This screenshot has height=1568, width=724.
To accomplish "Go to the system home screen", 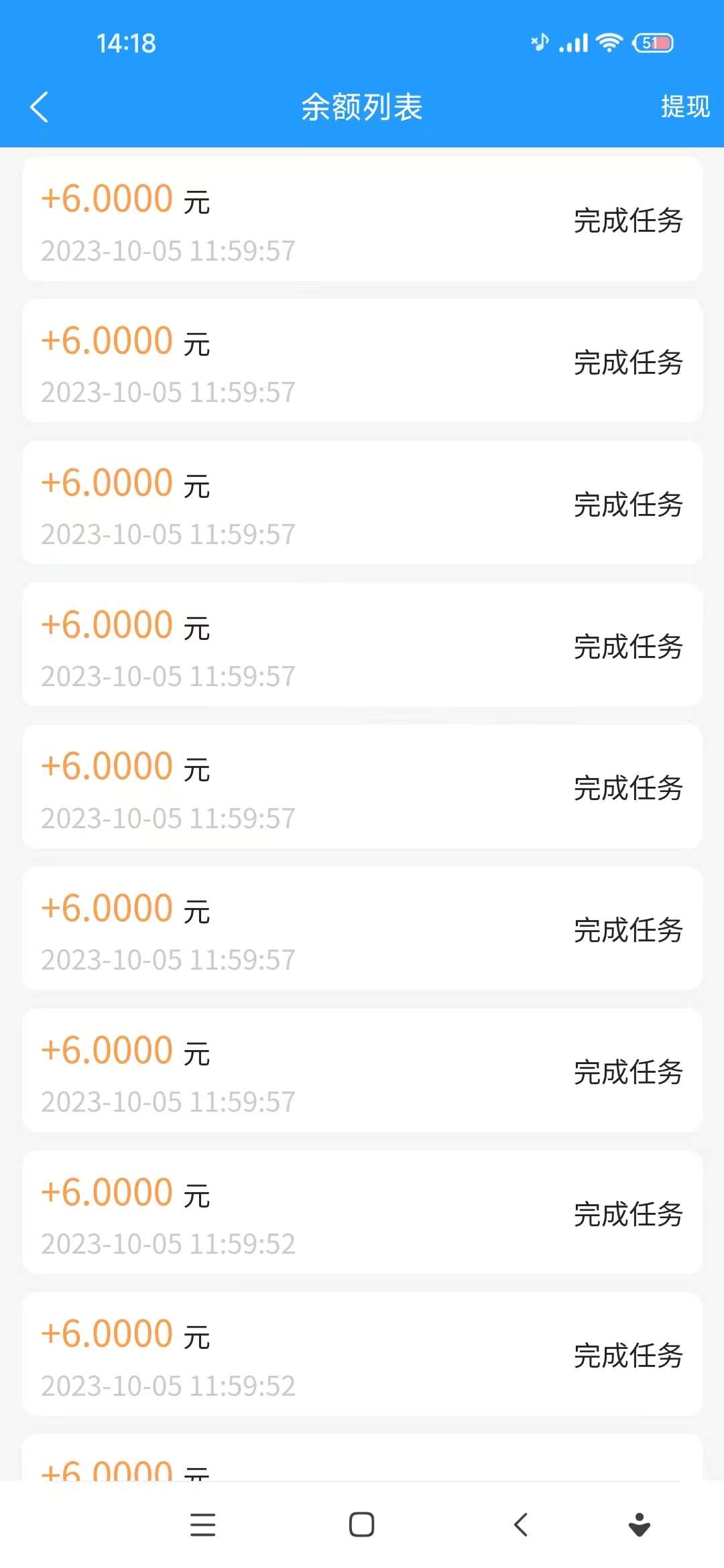I will (x=361, y=1524).
